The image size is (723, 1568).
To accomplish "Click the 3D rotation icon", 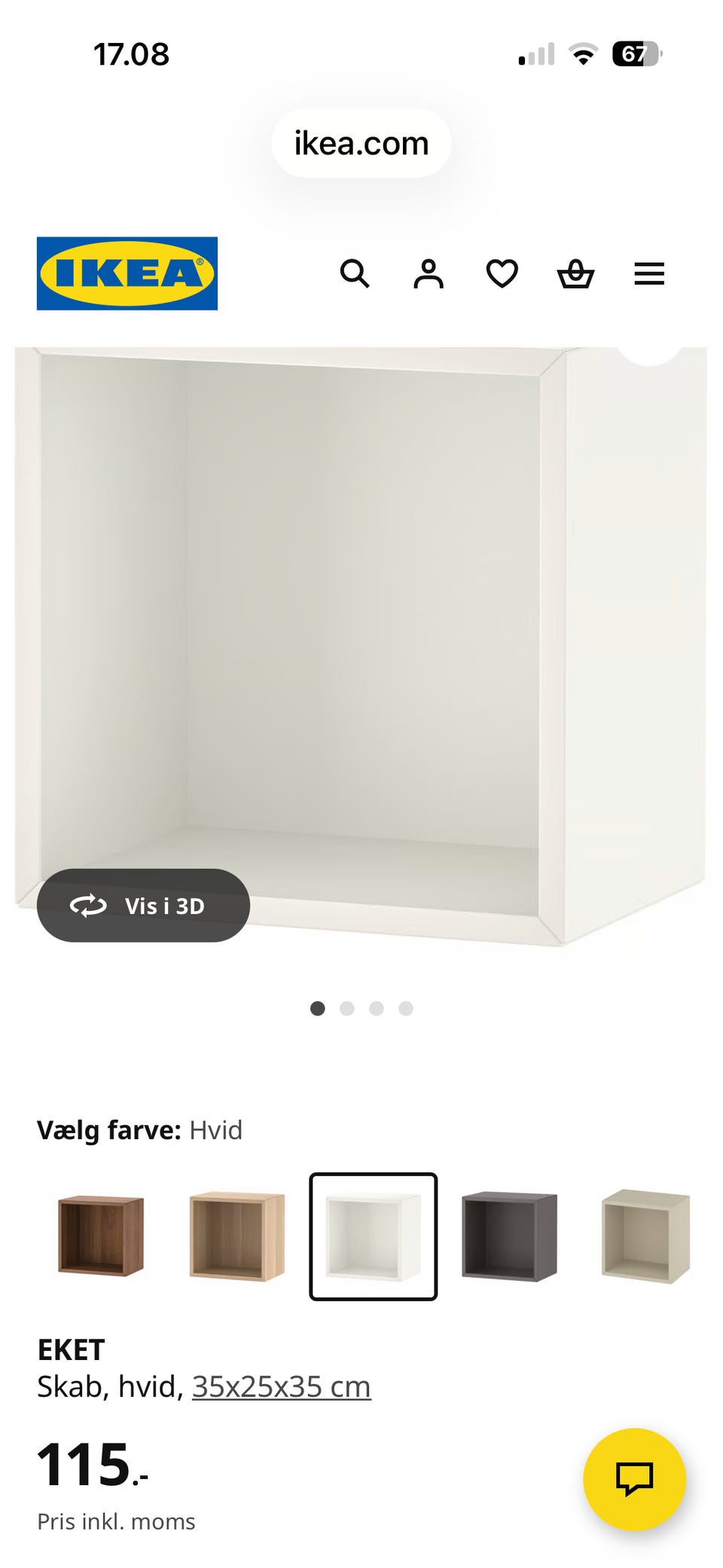I will (88, 907).
